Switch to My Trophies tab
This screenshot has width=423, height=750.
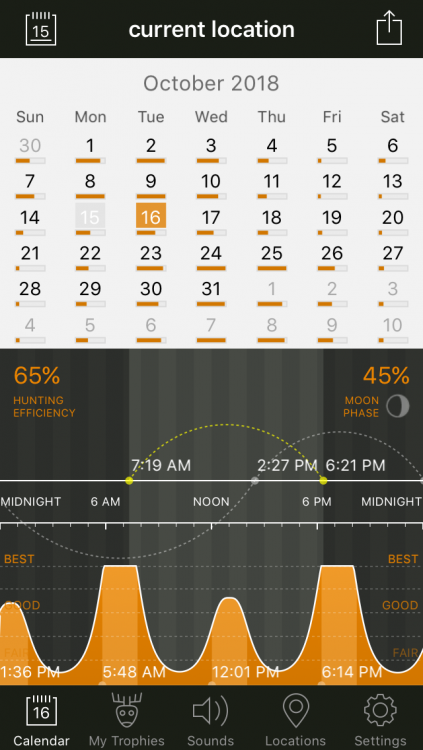pos(127,720)
